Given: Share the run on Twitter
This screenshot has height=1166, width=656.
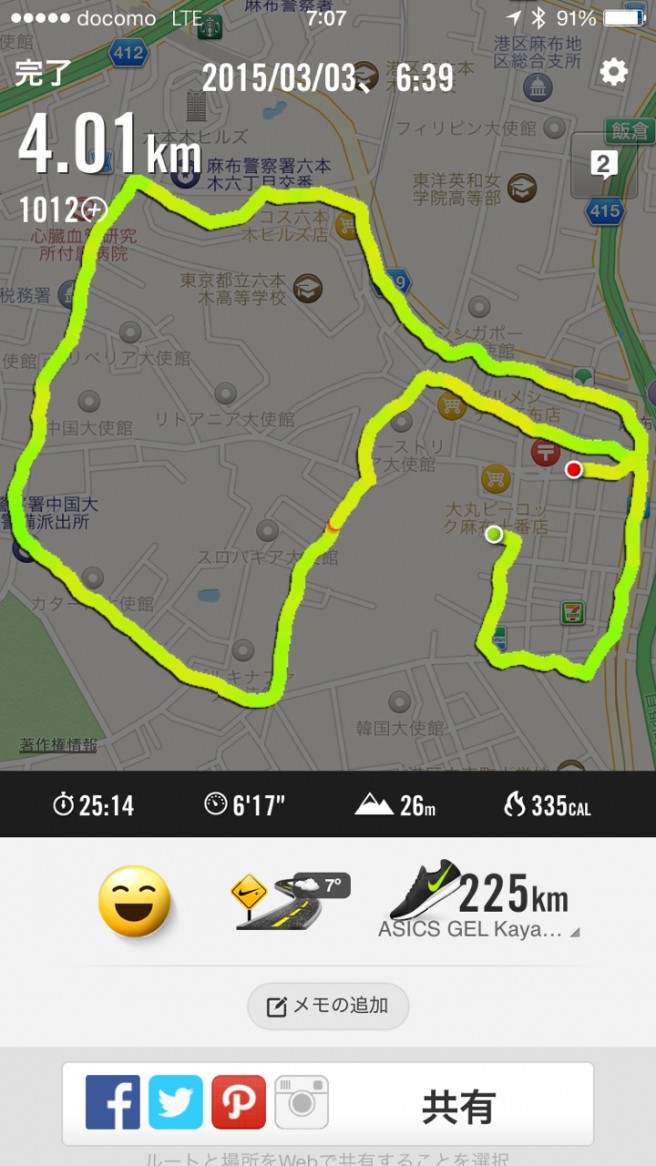Looking at the screenshot, I should (176, 1103).
